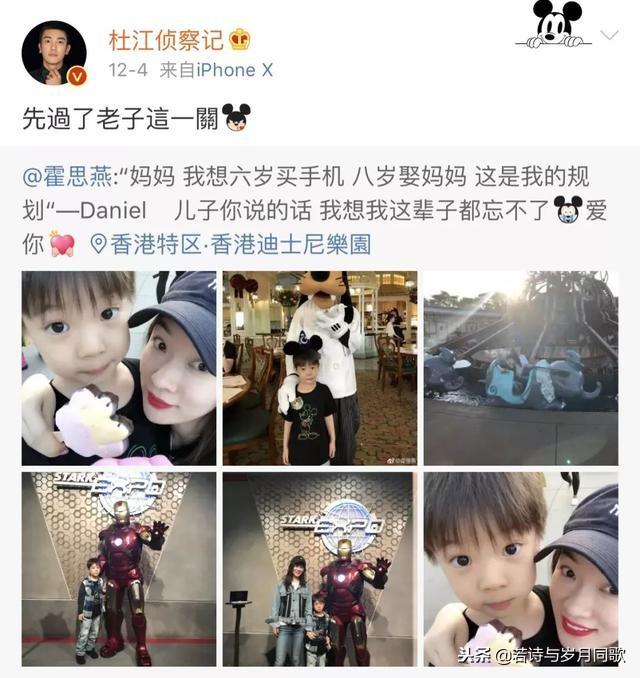Viewport: 640px width, 678px height.
Task: Open the @霍思燕 mention link
Action: (x=67, y=178)
